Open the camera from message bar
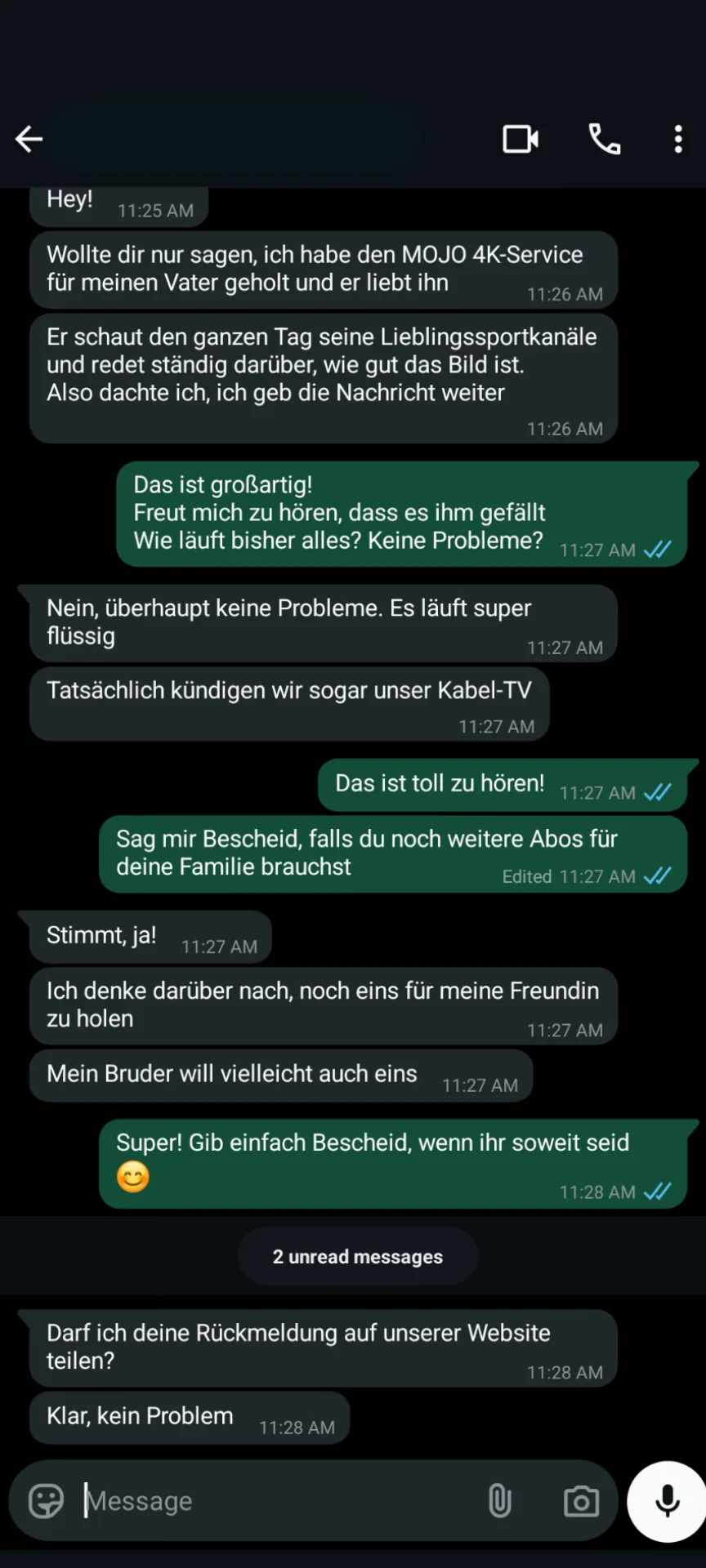The height and width of the screenshot is (1568, 706). pos(581,1501)
